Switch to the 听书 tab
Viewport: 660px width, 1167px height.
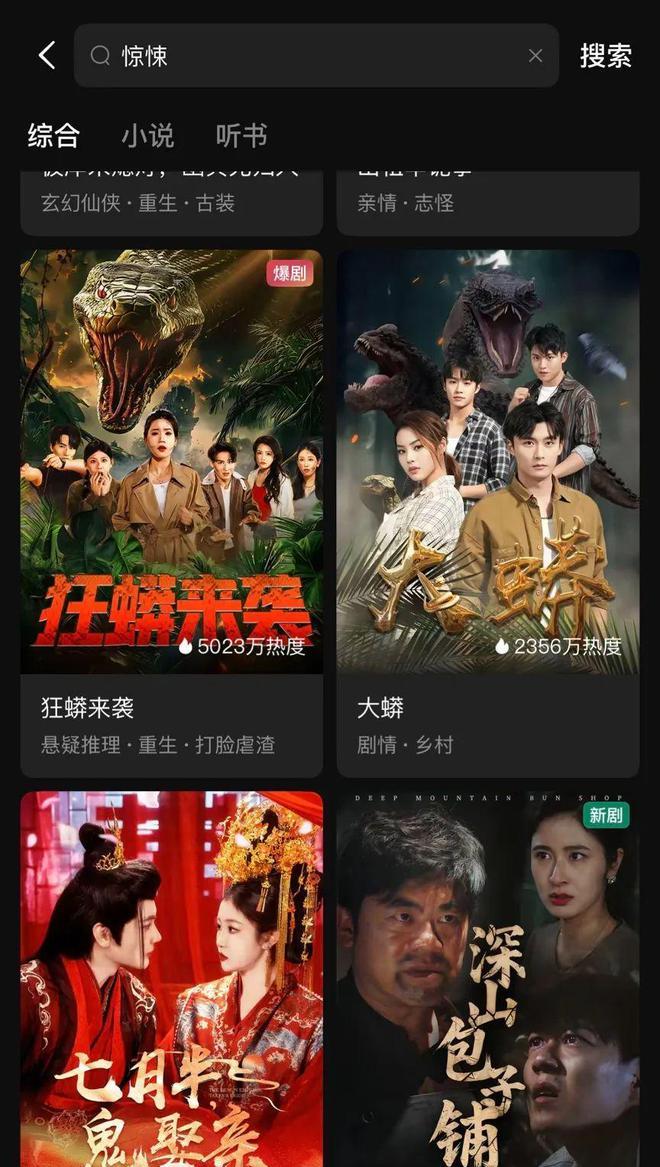pos(242,135)
